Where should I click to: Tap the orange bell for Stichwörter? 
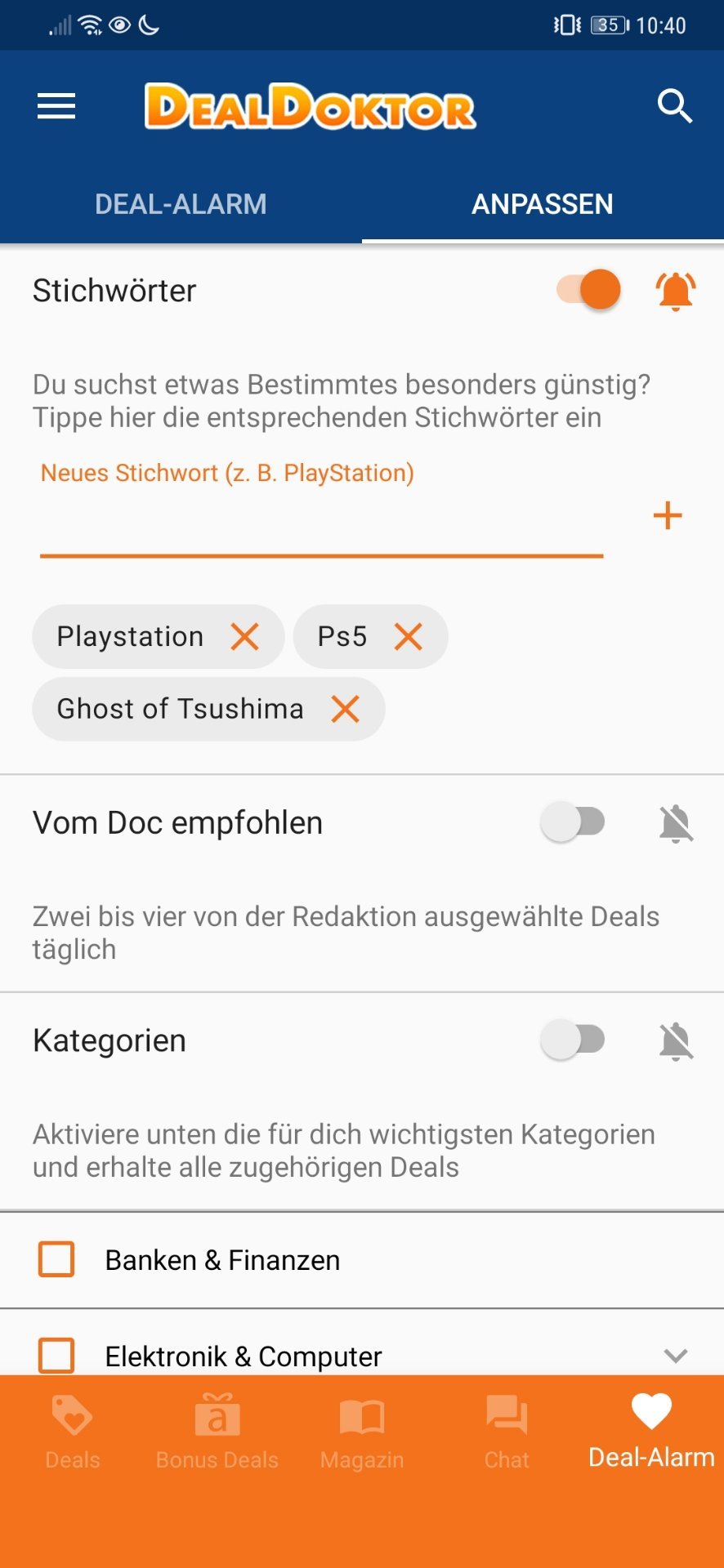676,291
